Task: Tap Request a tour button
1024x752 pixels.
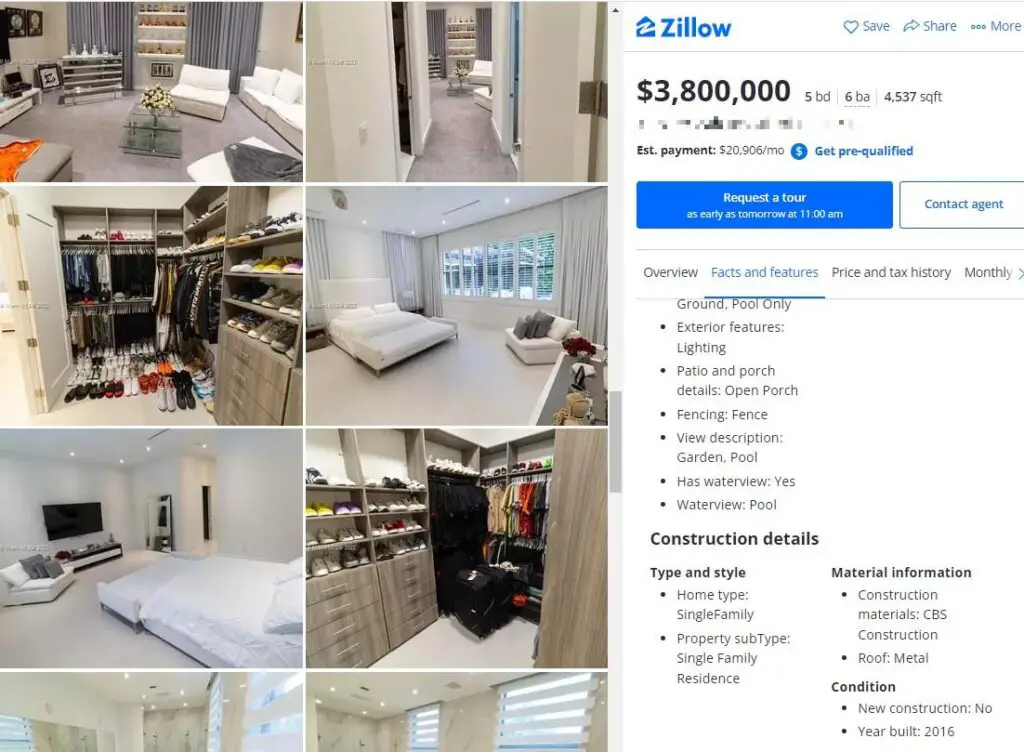Action: 764,205
